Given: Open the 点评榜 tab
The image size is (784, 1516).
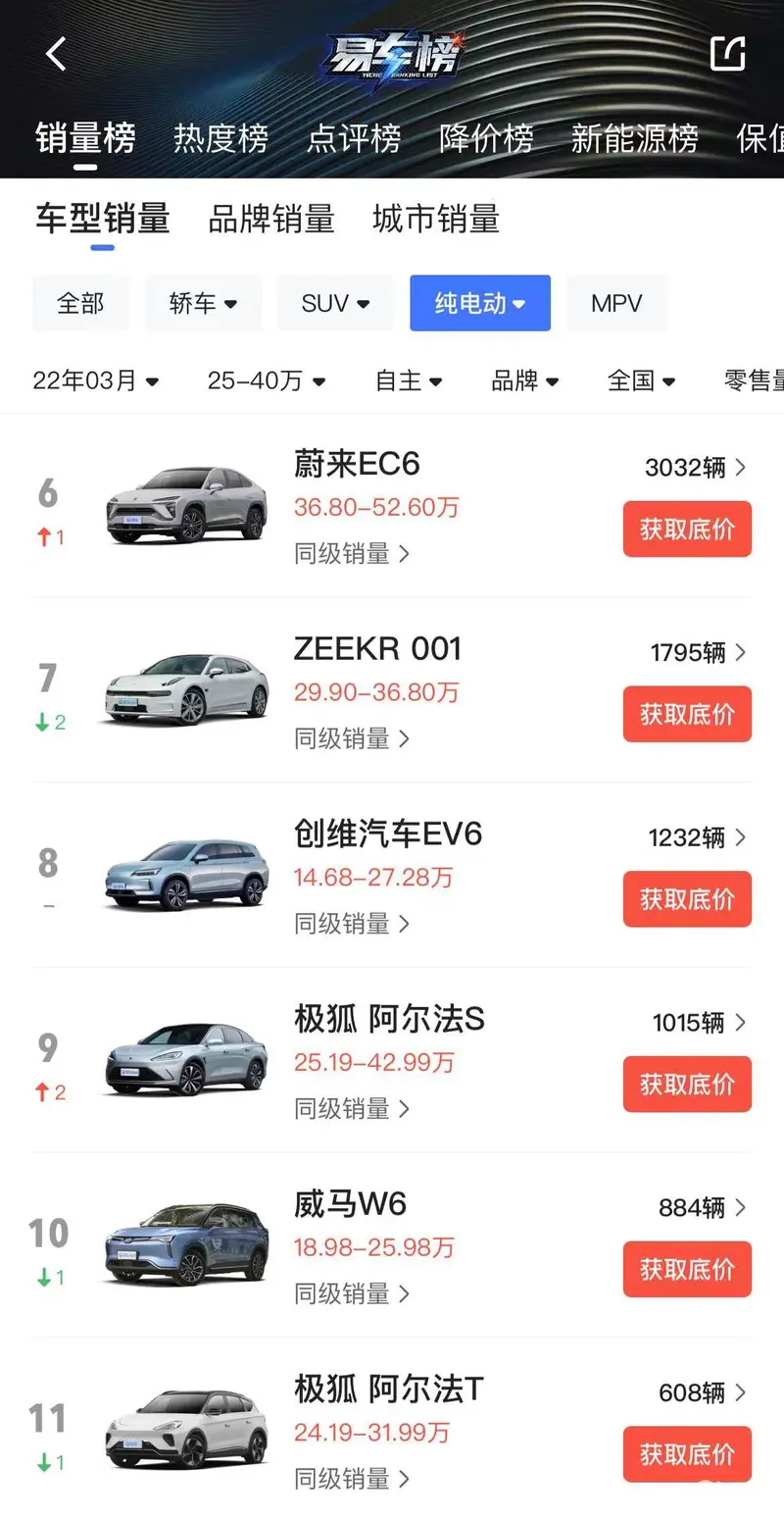Looking at the screenshot, I should (354, 138).
